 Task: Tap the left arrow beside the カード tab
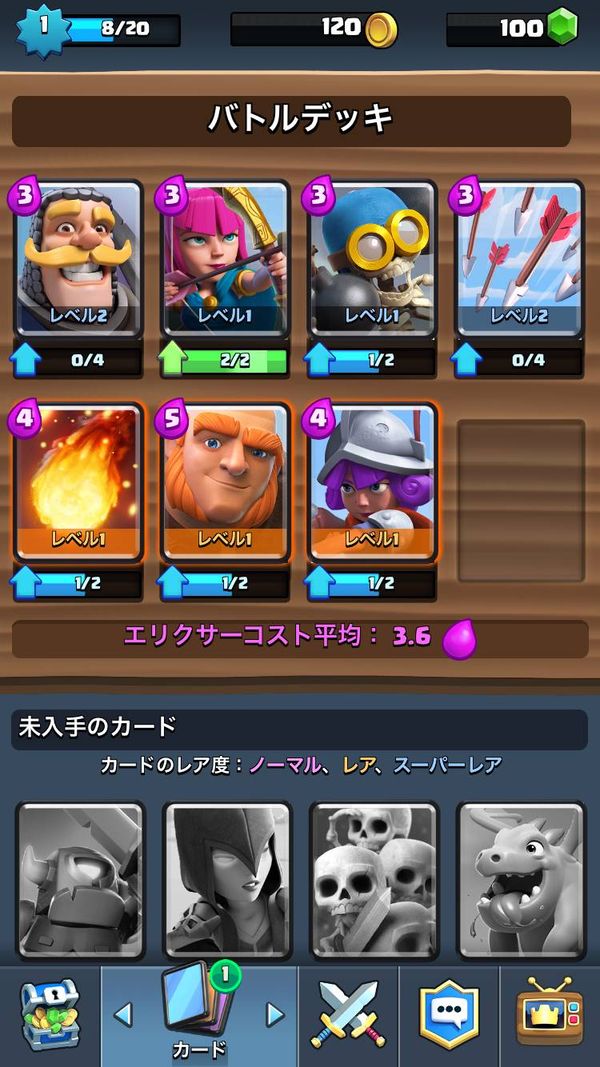point(123,1015)
